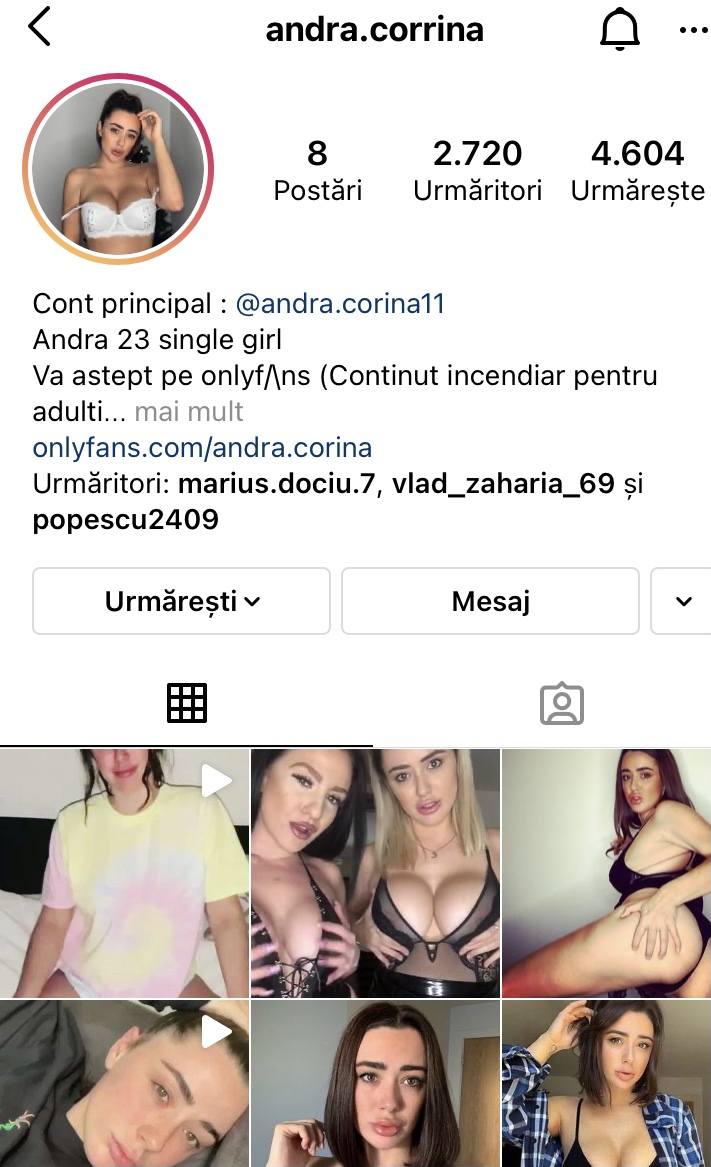Image resolution: width=711 pixels, height=1167 pixels.
Task: Switch to the posts grid tab
Action: pyautogui.click(x=186, y=704)
